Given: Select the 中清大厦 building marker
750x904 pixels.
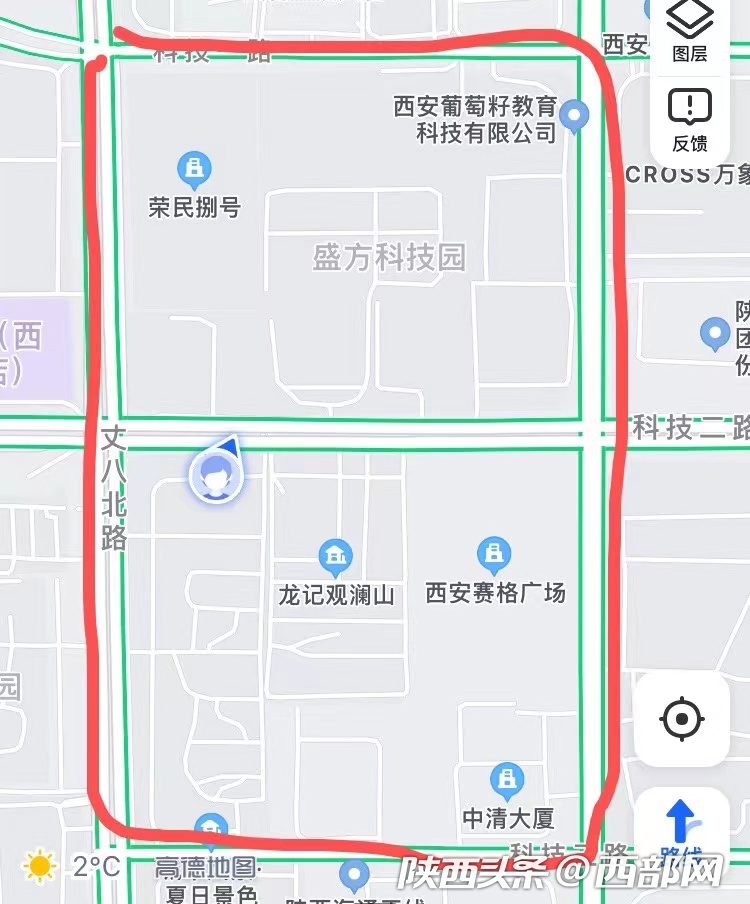Looking at the screenshot, I should (507, 779).
